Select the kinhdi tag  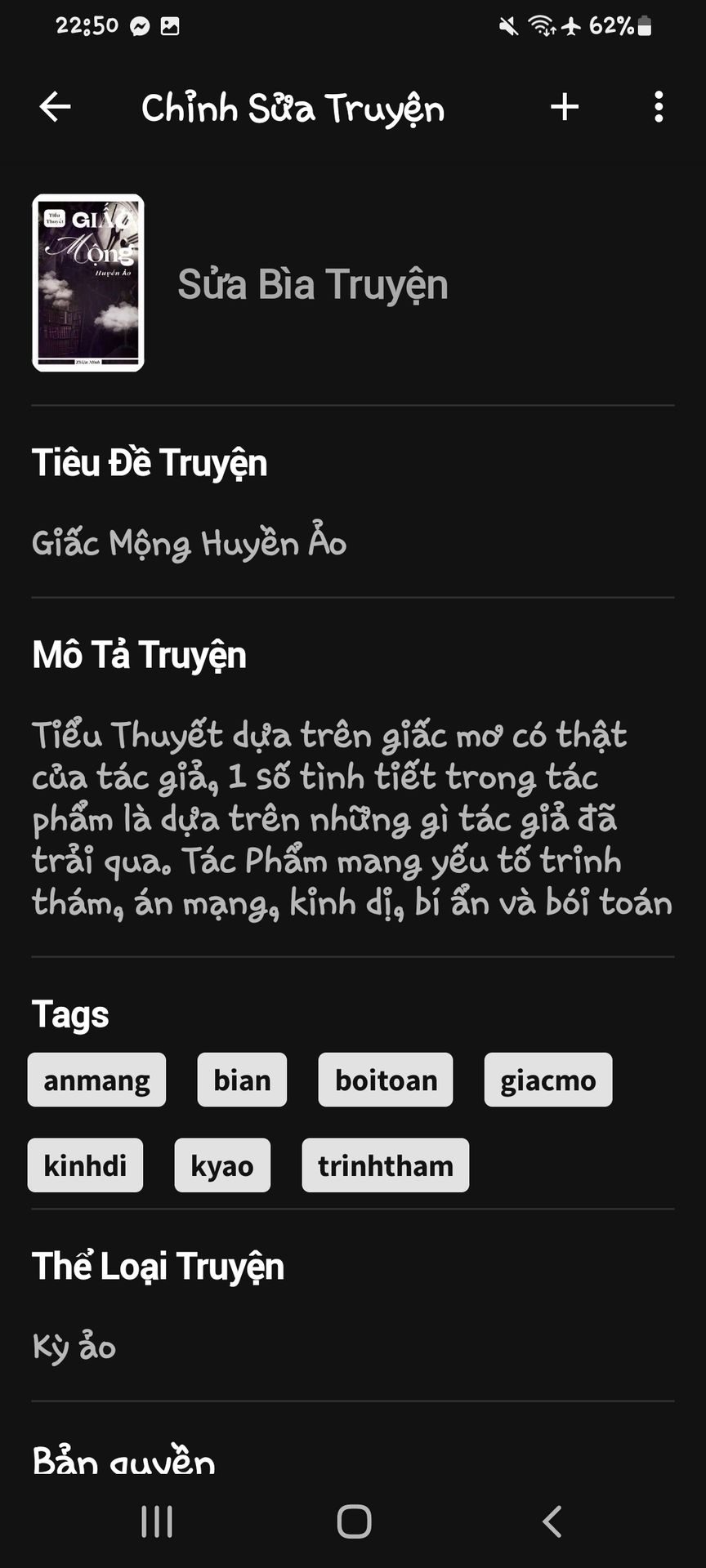pos(85,1165)
